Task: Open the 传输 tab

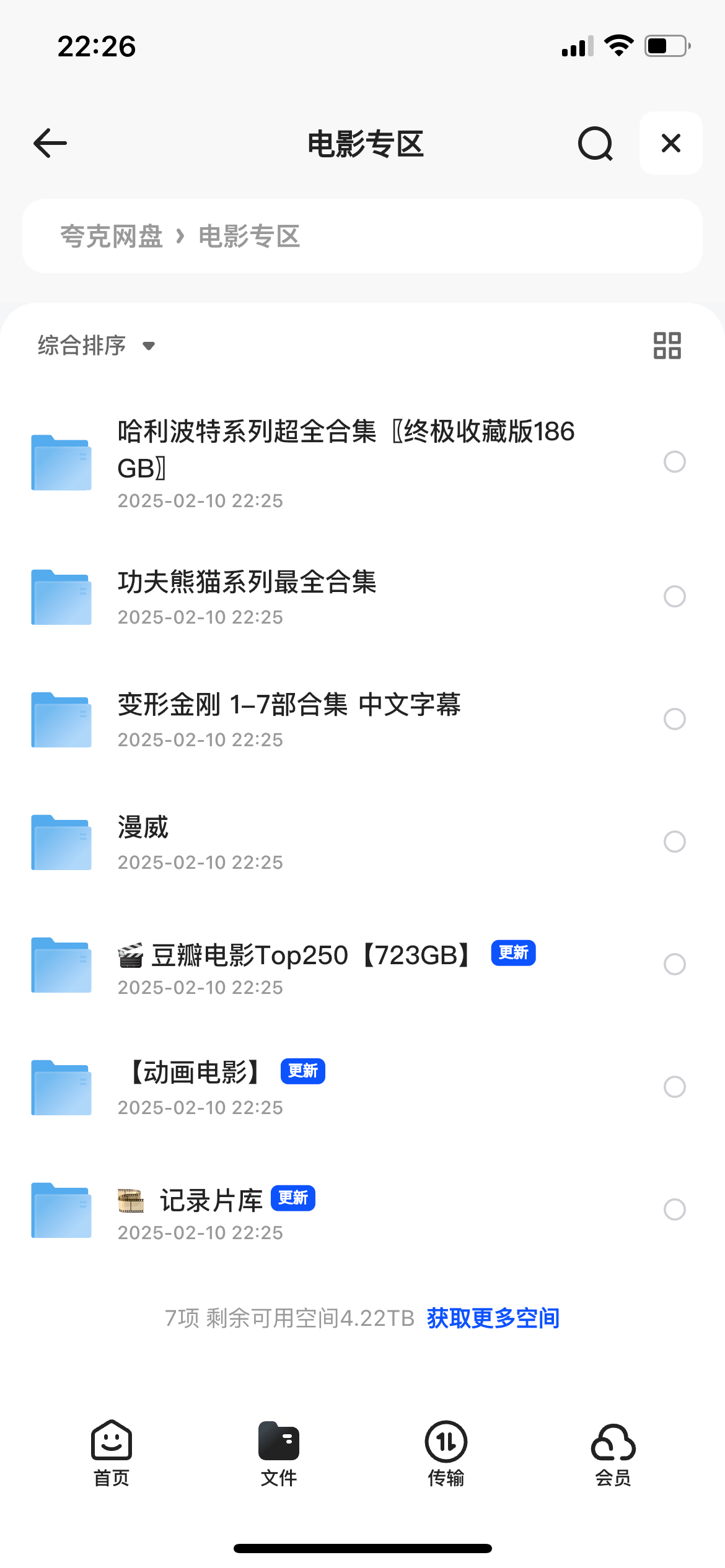Action: pyautogui.click(x=446, y=1453)
